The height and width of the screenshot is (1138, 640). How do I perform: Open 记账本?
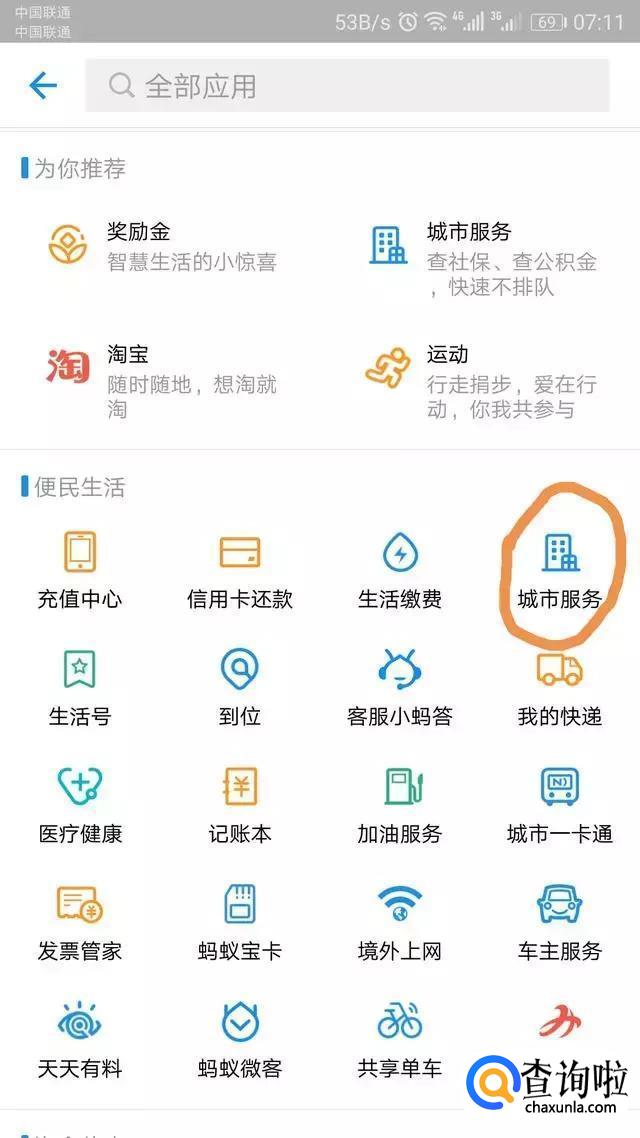(x=240, y=803)
